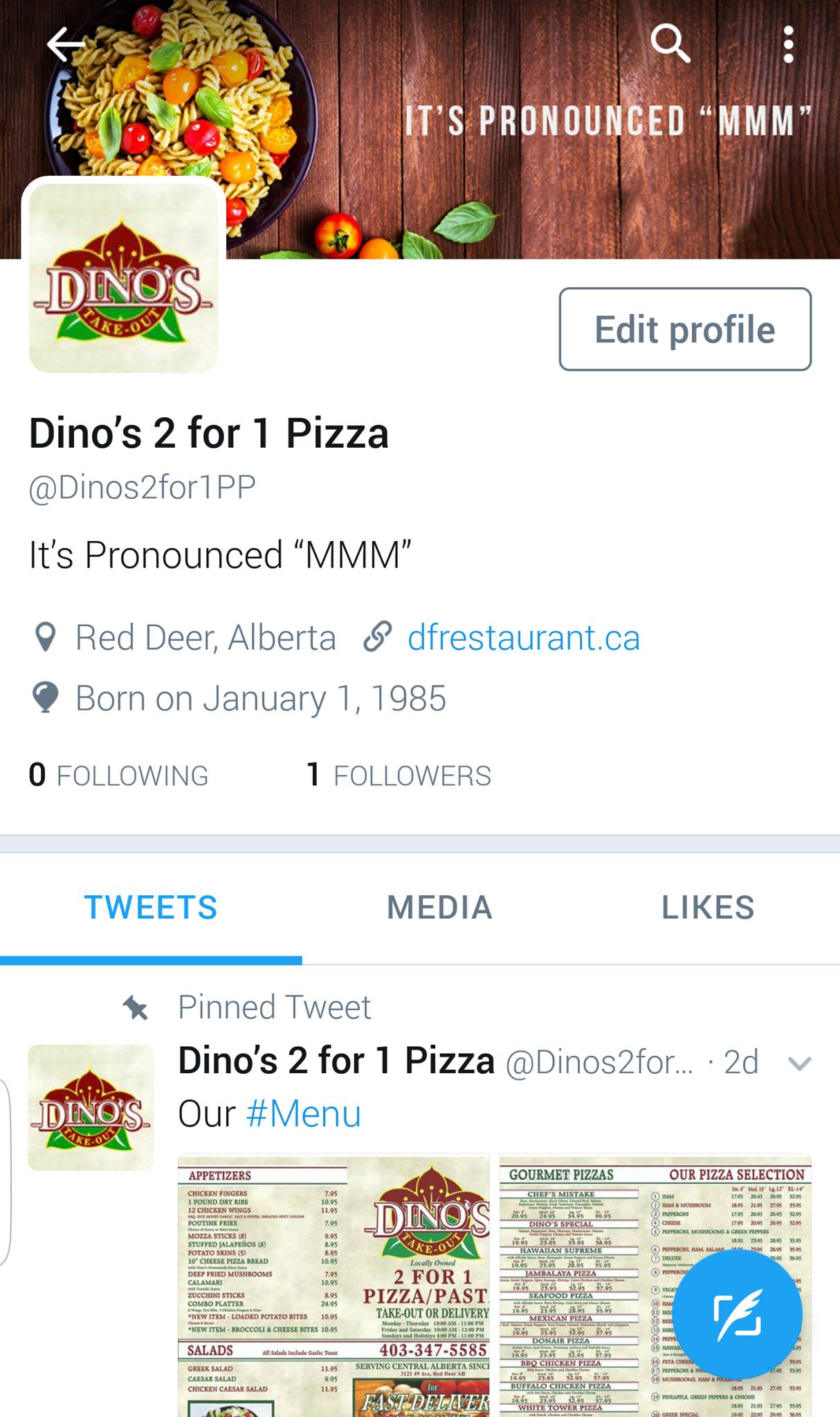The width and height of the screenshot is (840, 1417).
Task: Open search with the magnifier icon
Action: [670, 44]
